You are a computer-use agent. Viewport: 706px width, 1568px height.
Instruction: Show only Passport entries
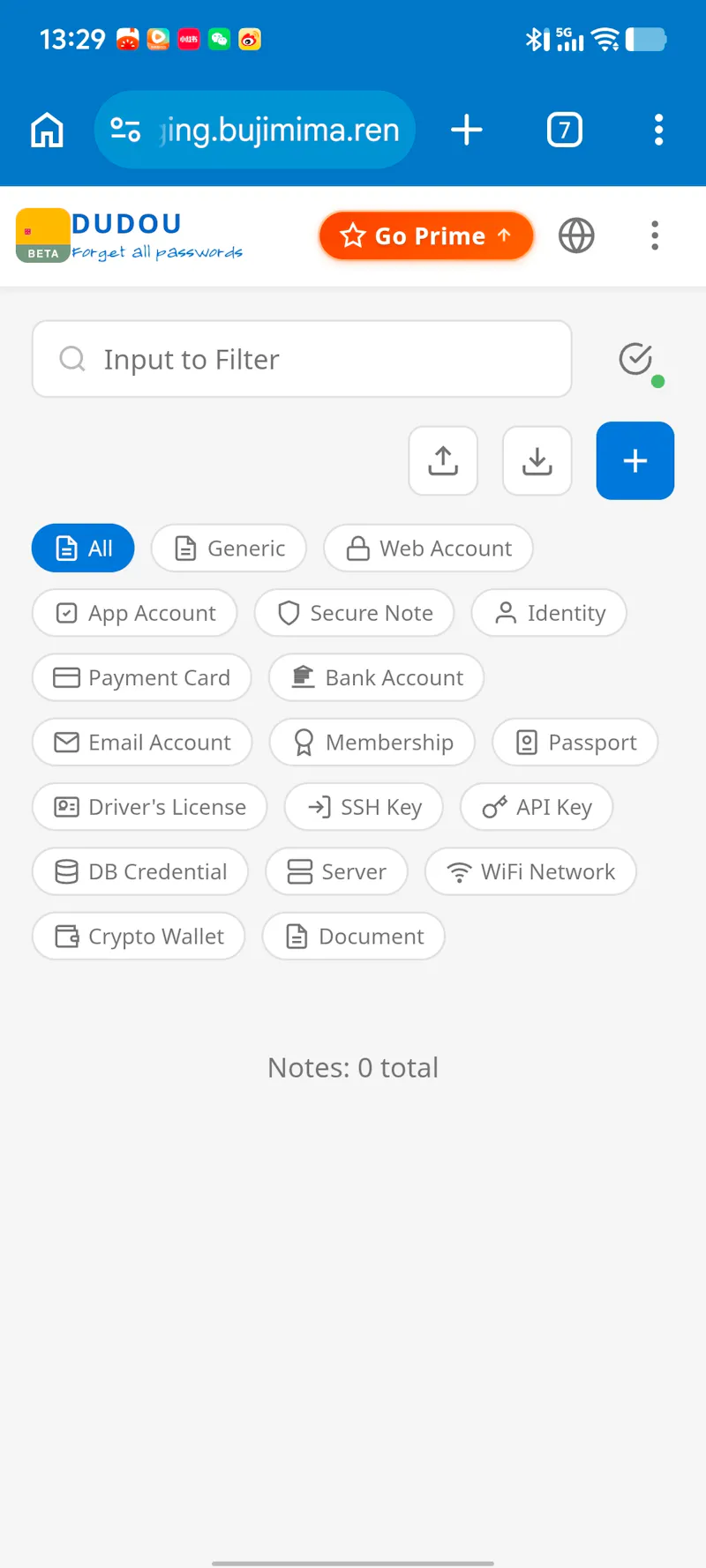coord(575,742)
